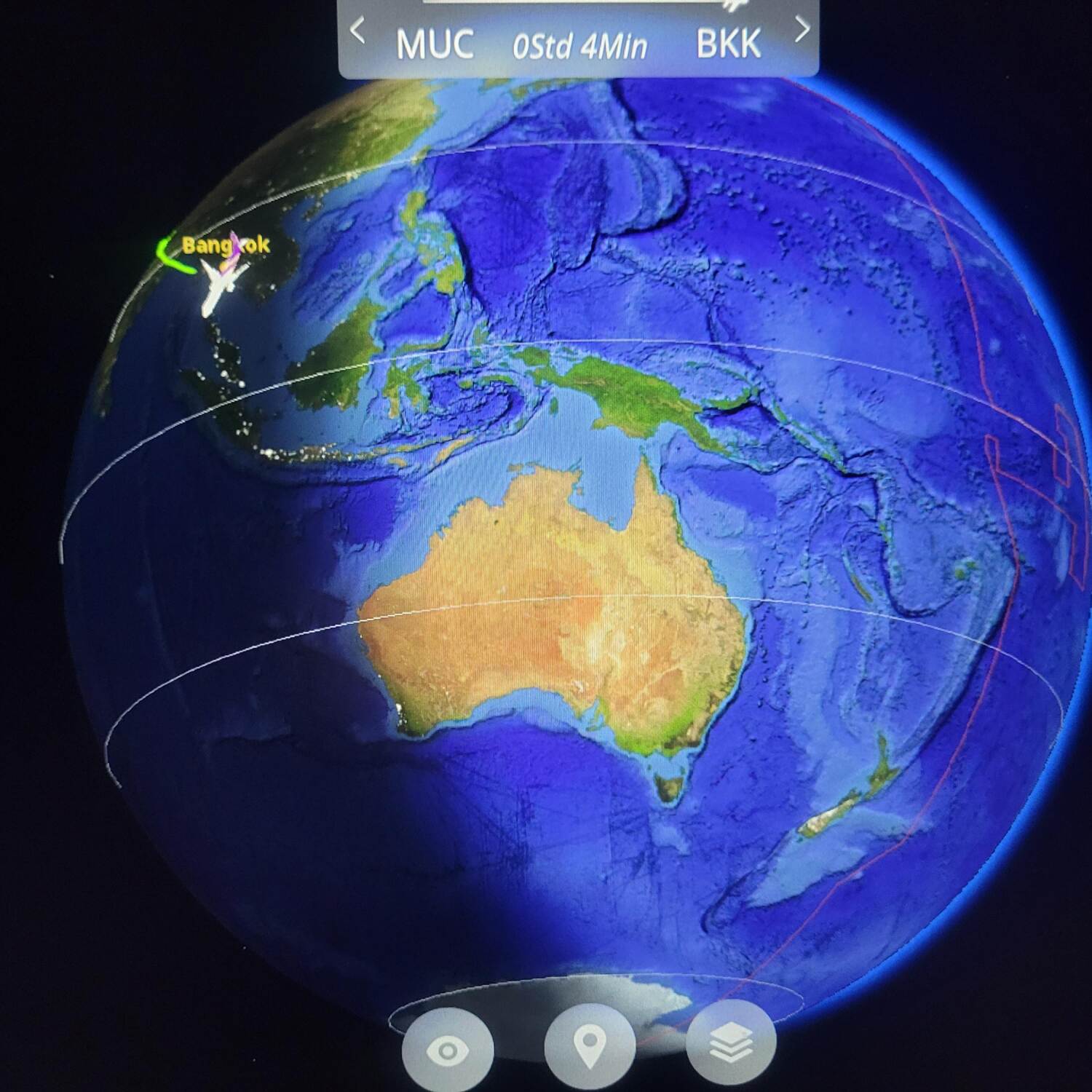
Task: Tap the right arrow beside BKK
Action: [802, 29]
